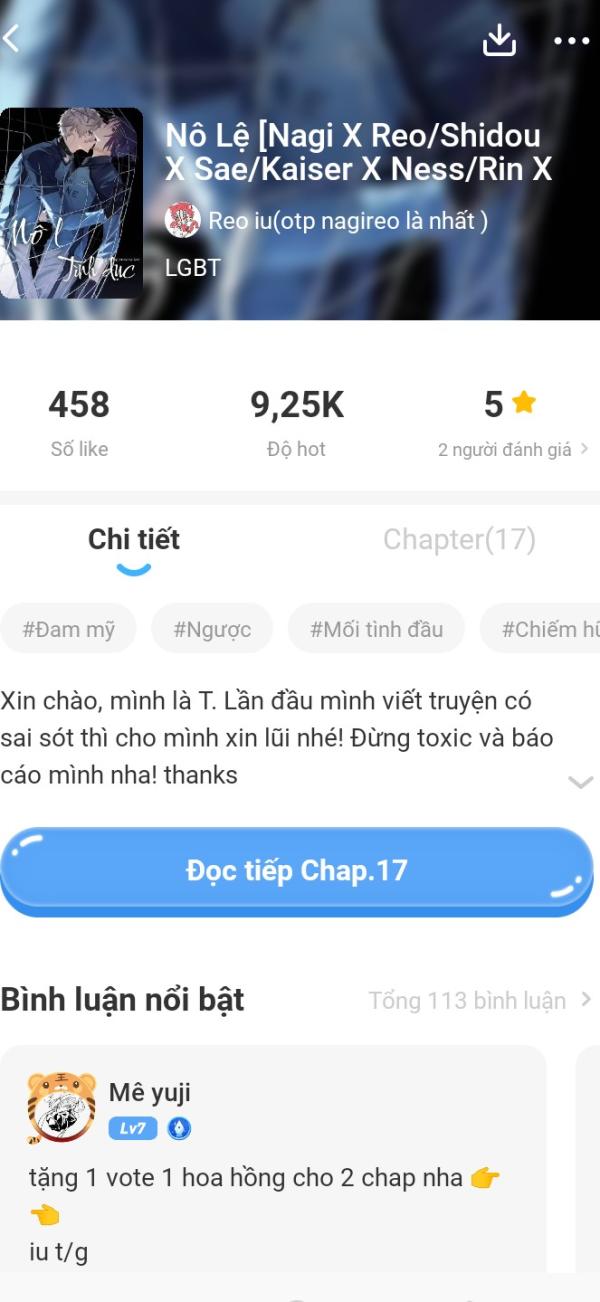
Task: Tap the #Ngược tag chip
Action: 212,629
